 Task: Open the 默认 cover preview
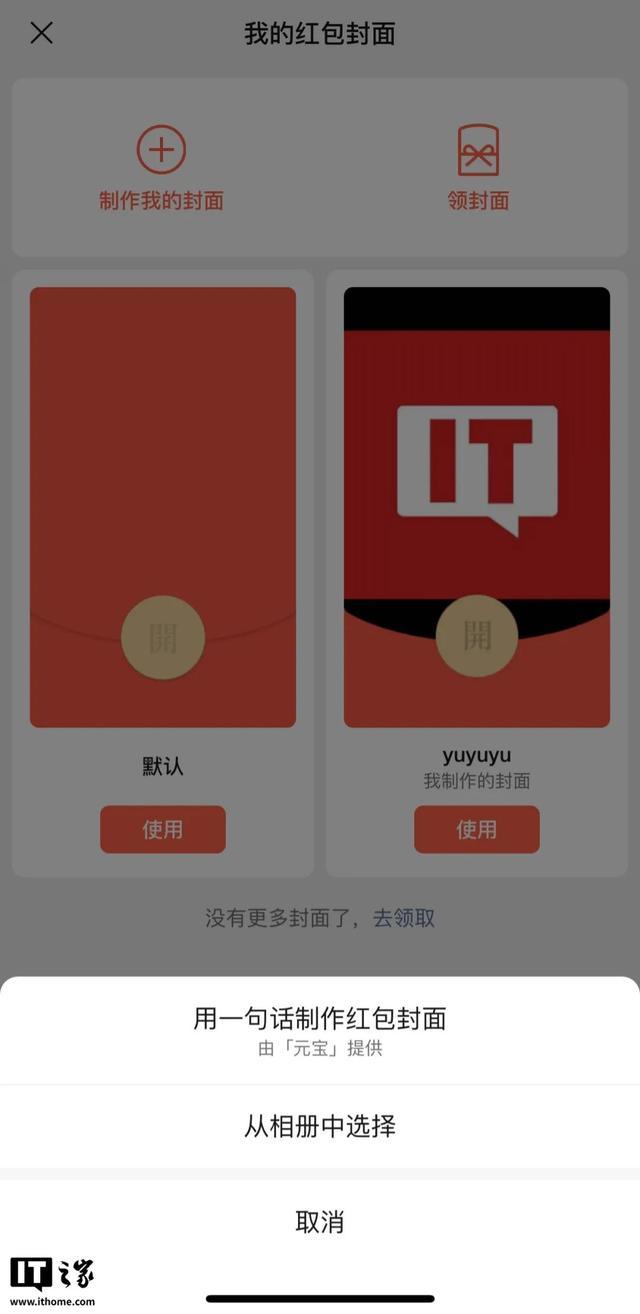[x=163, y=507]
